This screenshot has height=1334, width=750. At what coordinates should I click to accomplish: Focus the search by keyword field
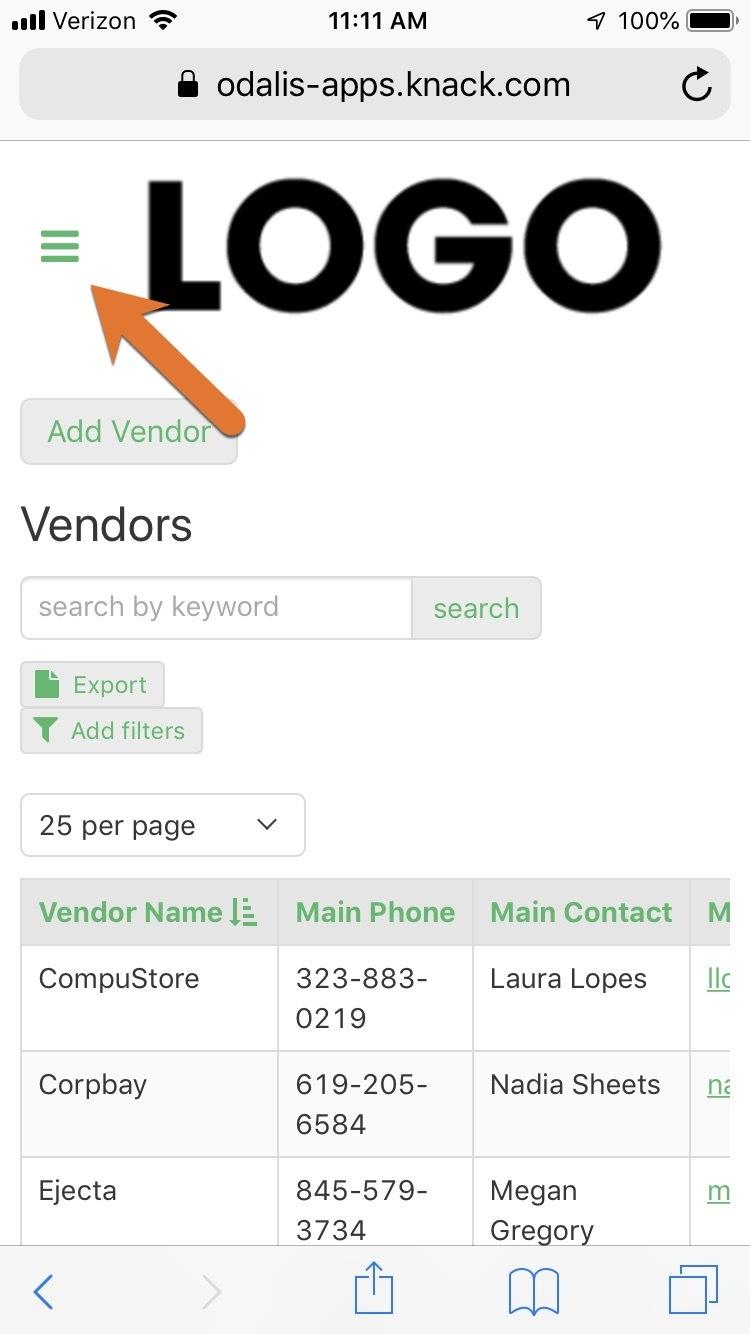pos(215,608)
